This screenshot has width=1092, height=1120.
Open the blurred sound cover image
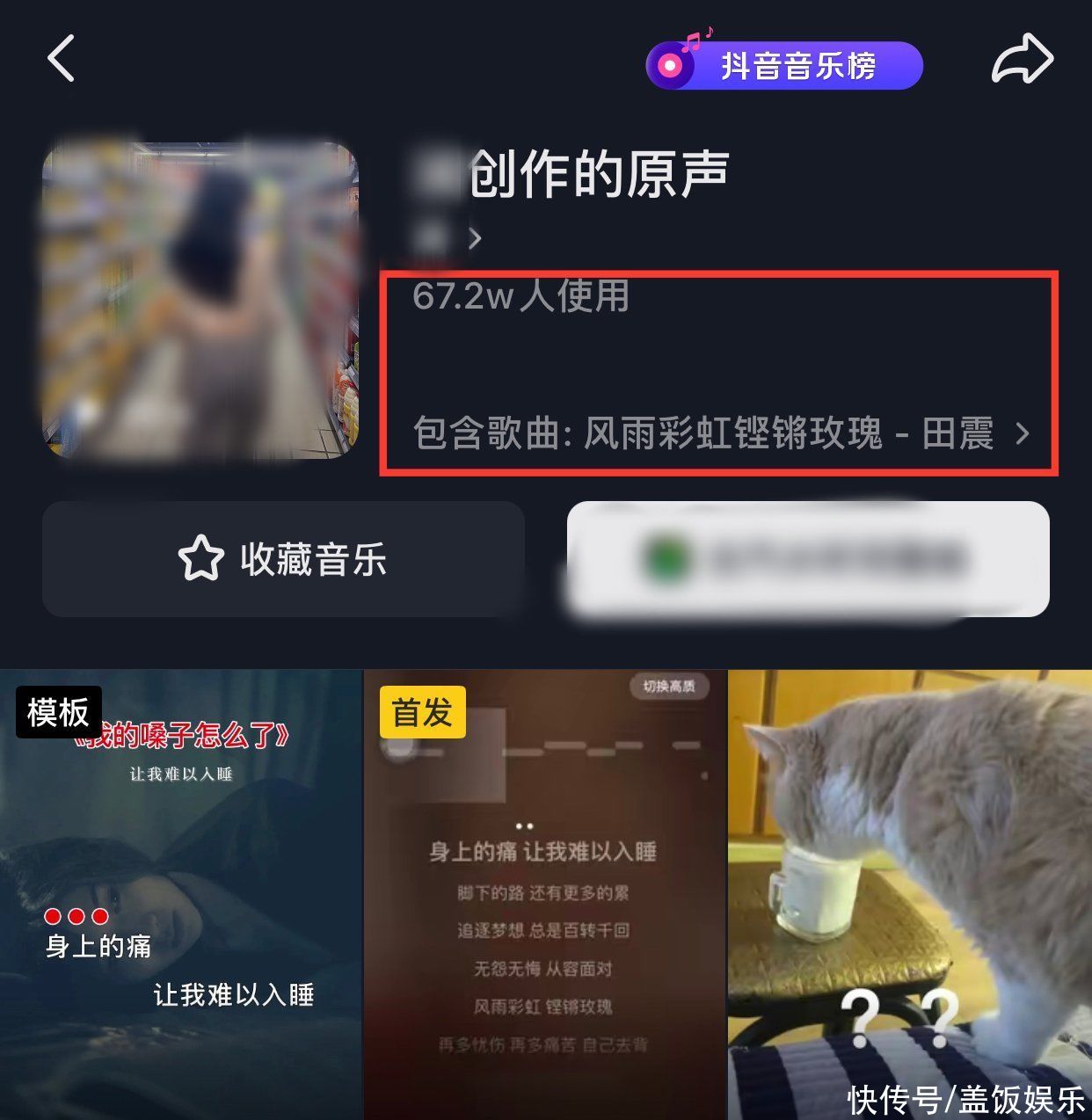point(200,300)
